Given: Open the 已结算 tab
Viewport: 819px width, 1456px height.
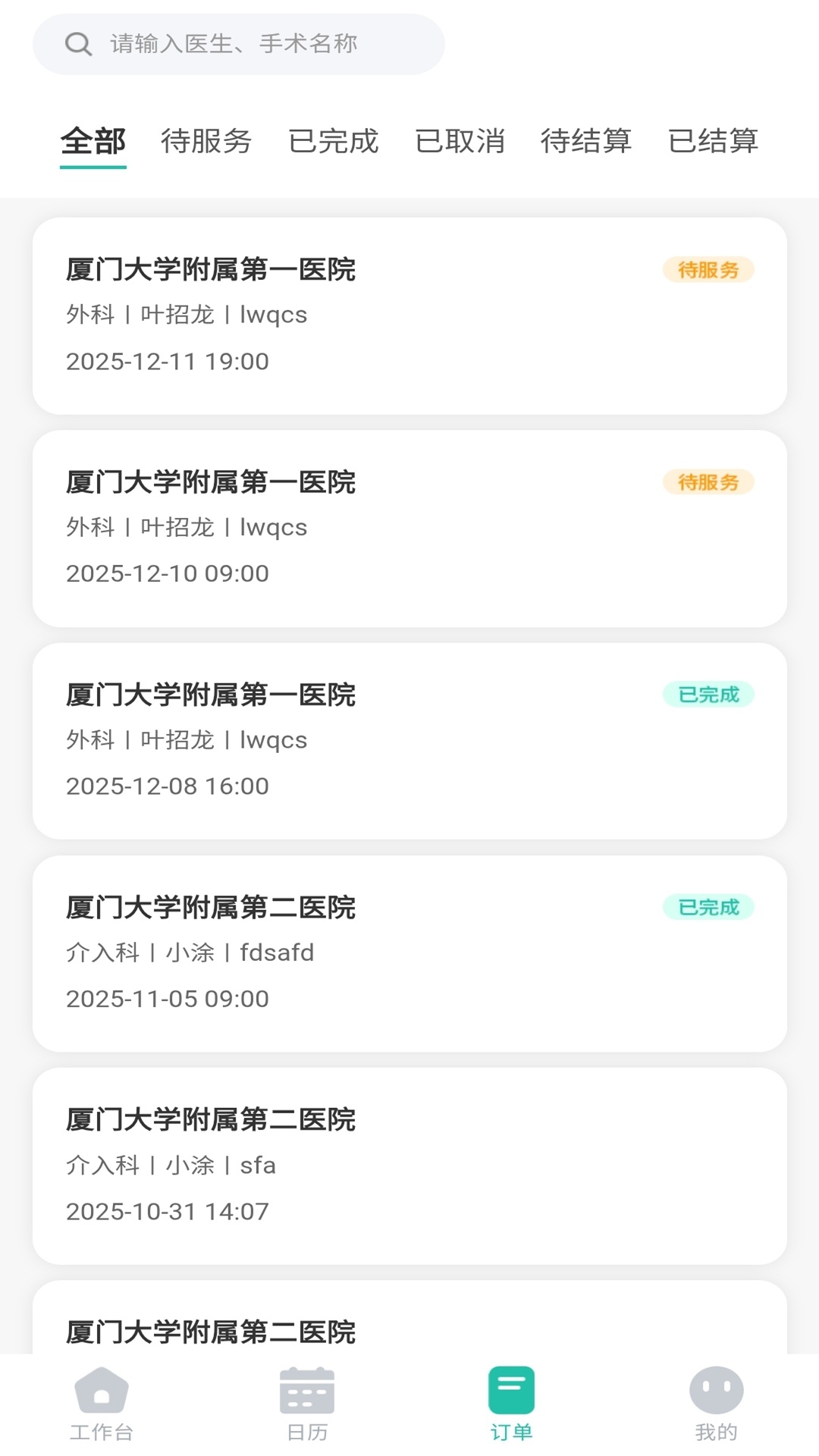Looking at the screenshot, I should [x=713, y=142].
